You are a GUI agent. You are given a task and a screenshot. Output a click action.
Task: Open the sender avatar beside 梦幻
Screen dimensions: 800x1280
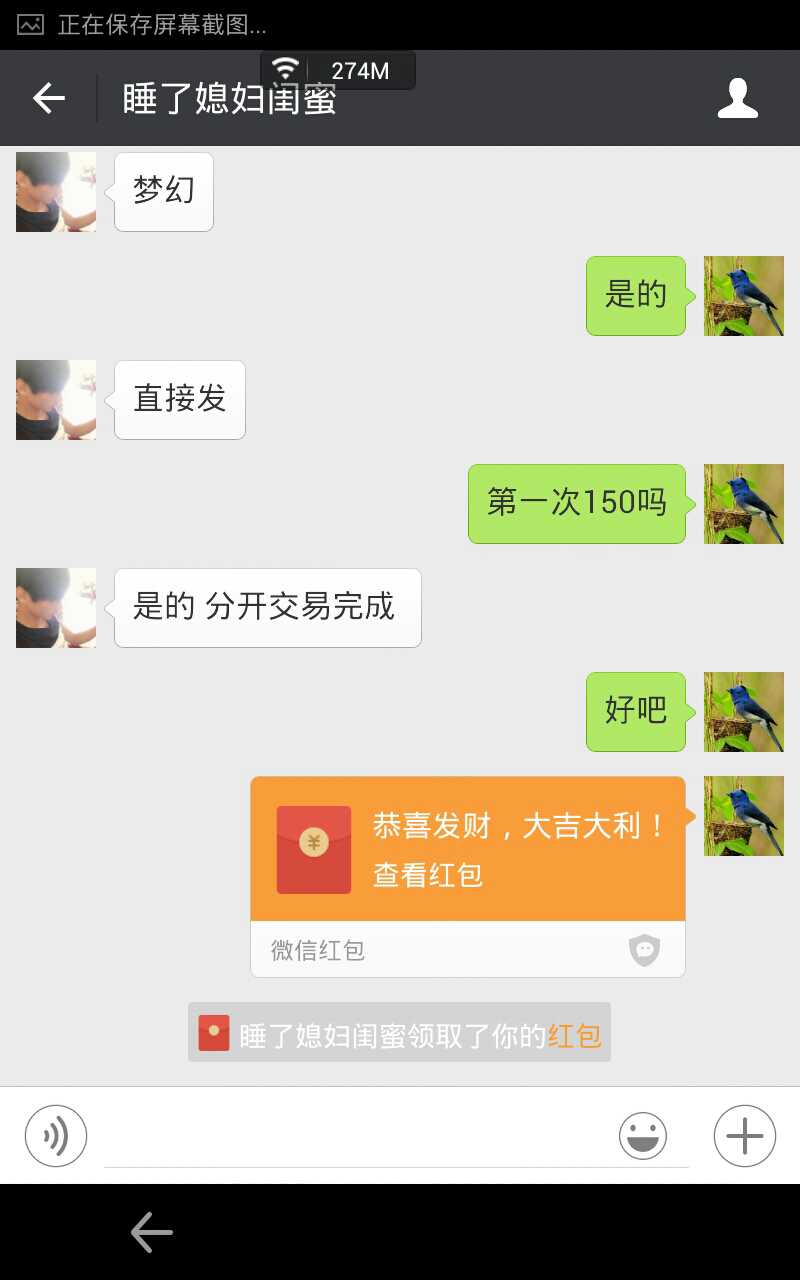click(56, 192)
